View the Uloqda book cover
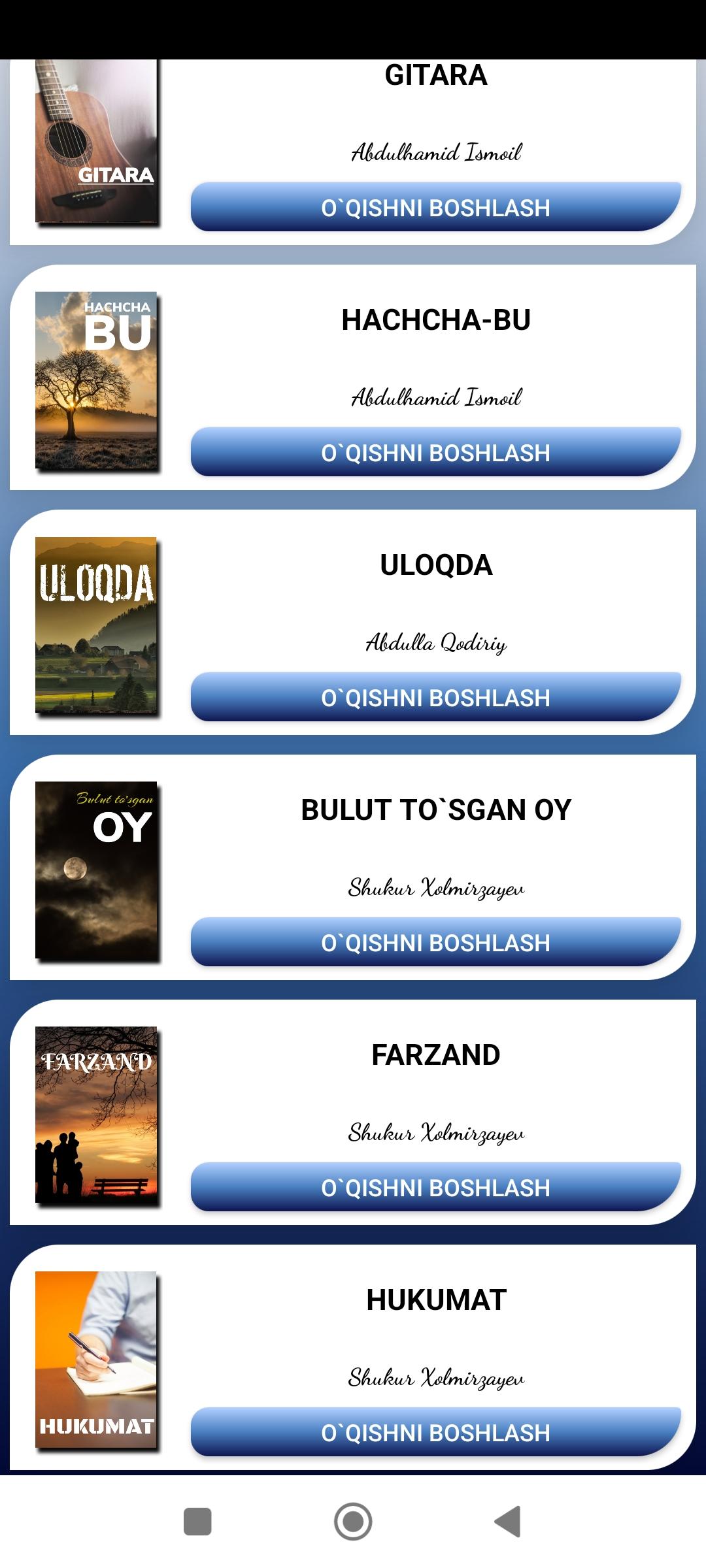The width and height of the screenshot is (706, 1568). click(x=96, y=625)
